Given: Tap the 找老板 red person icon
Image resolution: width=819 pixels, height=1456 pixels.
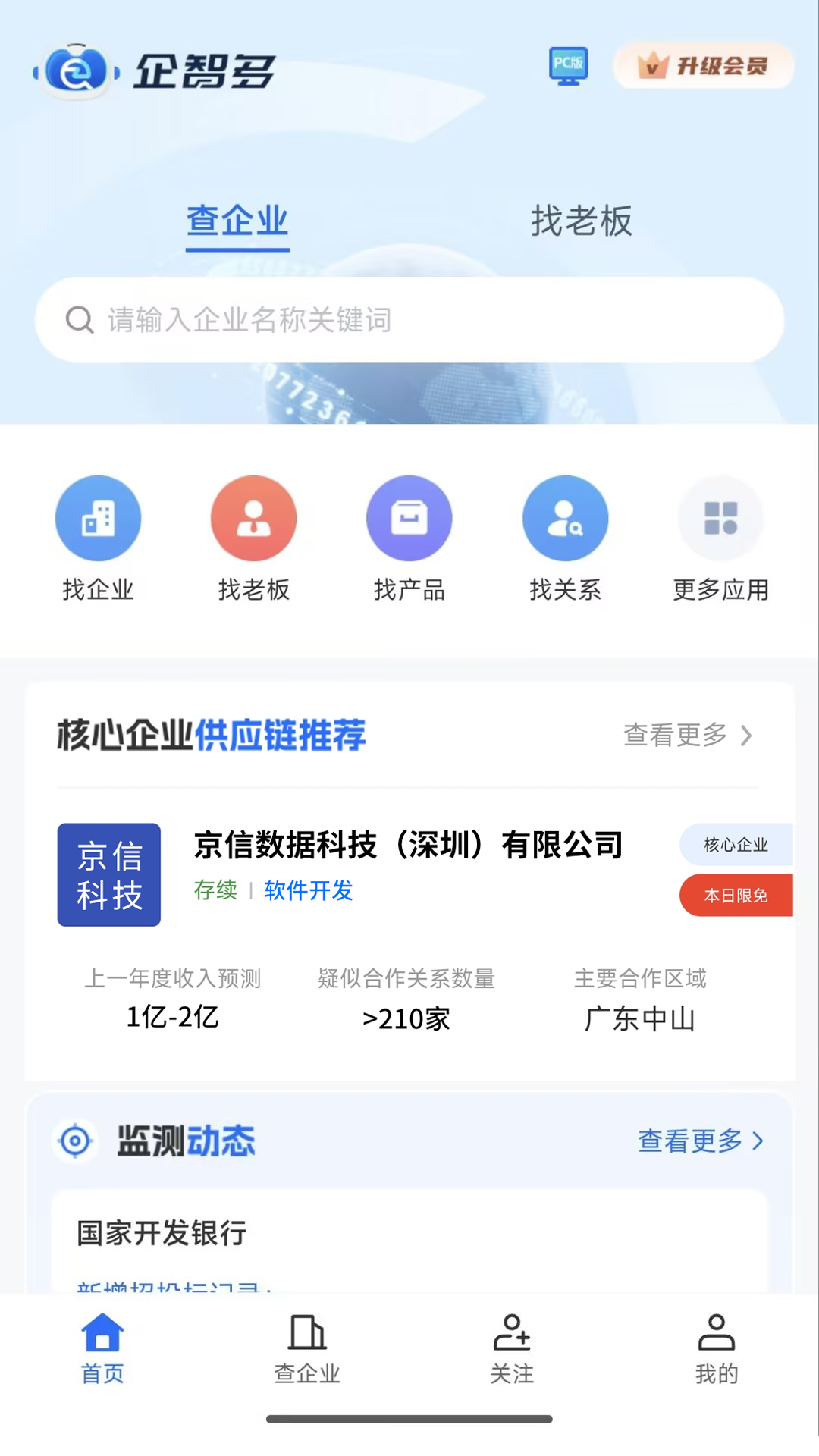Looking at the screenshot, I should (x=253, y=517).
